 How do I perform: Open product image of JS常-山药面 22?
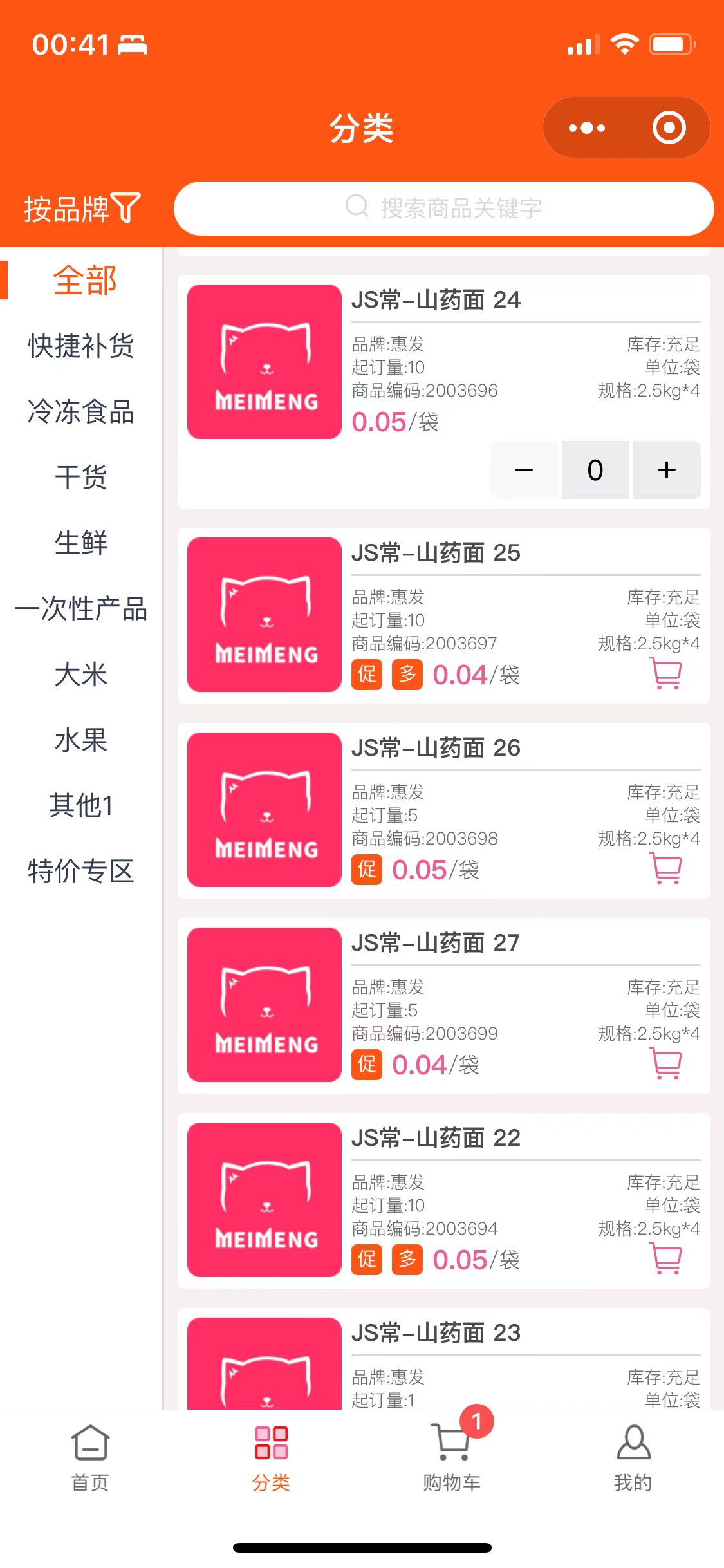tap(264, 1199)
